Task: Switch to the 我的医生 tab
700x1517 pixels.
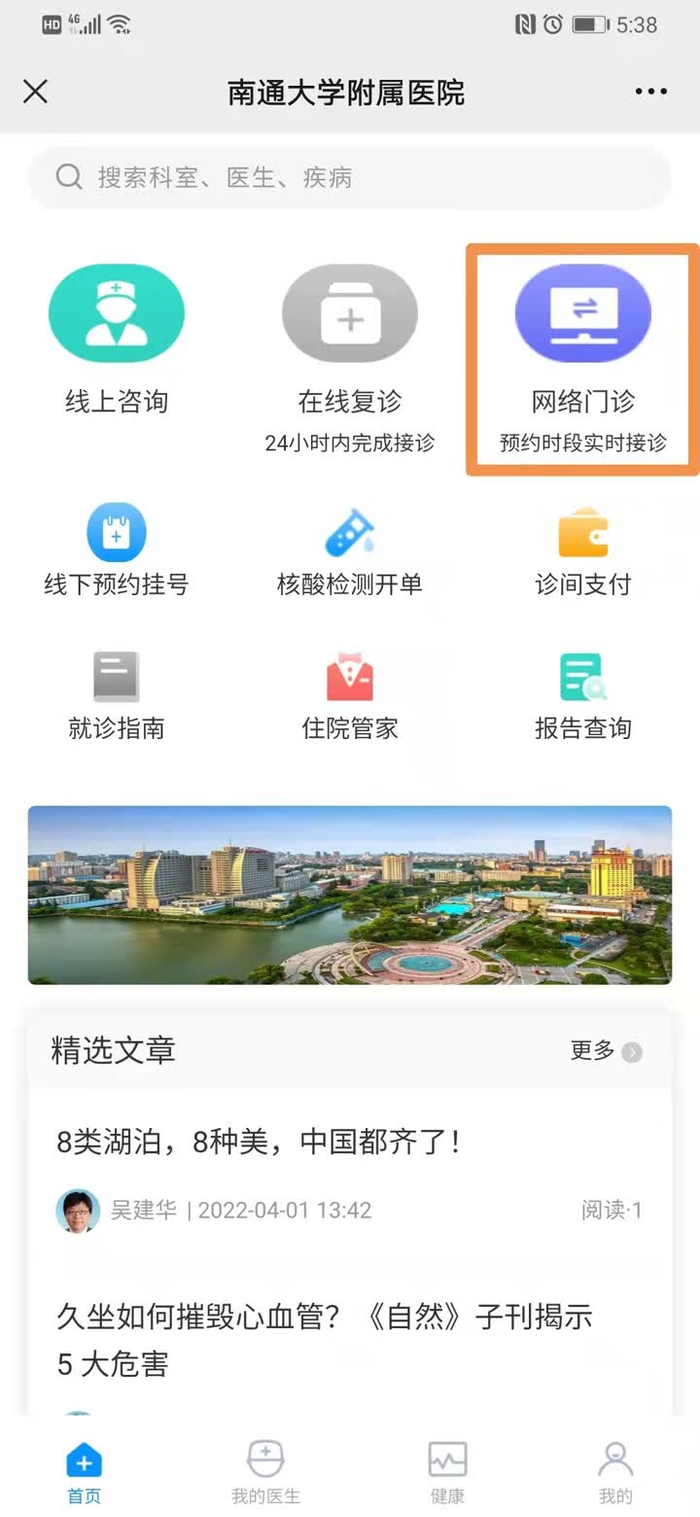Action: [x=266, y=1472]
